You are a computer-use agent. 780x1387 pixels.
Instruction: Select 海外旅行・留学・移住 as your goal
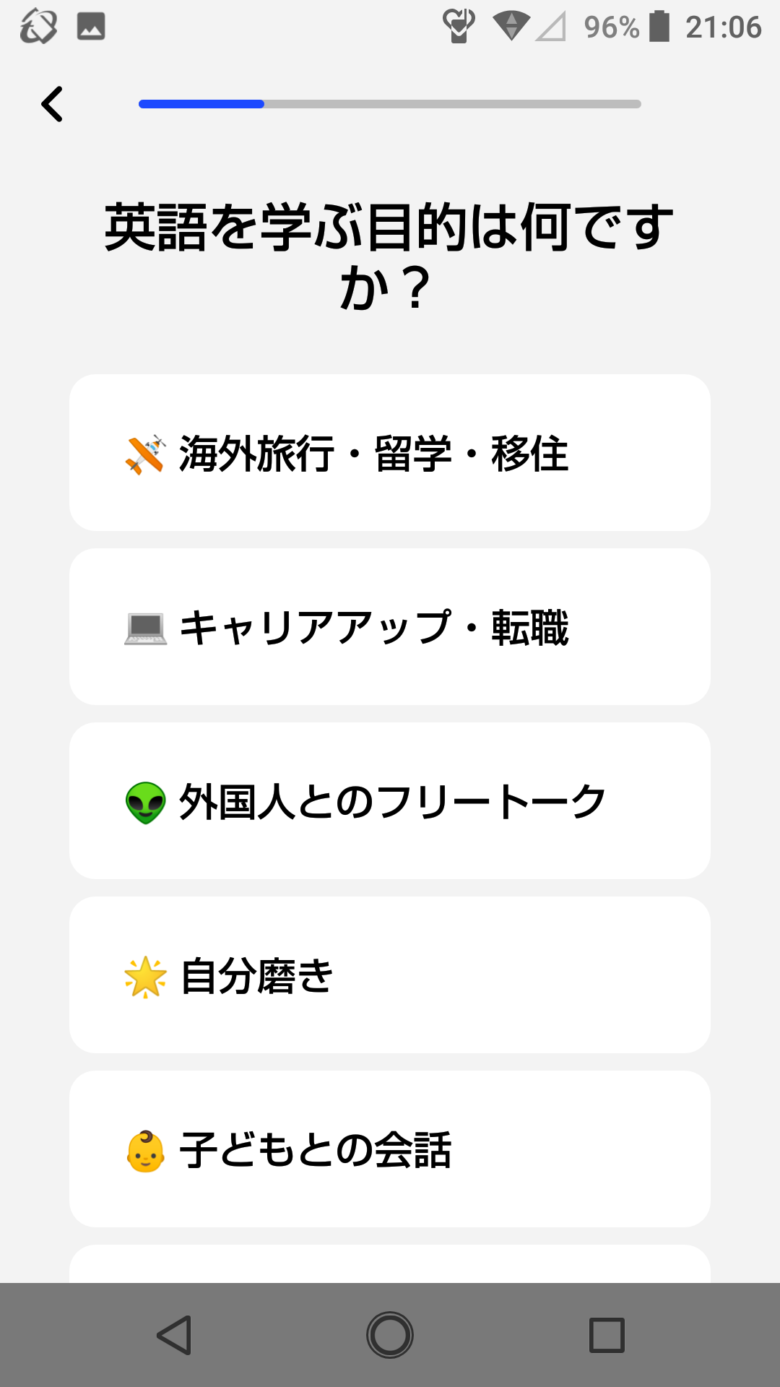tap(390, 453)
